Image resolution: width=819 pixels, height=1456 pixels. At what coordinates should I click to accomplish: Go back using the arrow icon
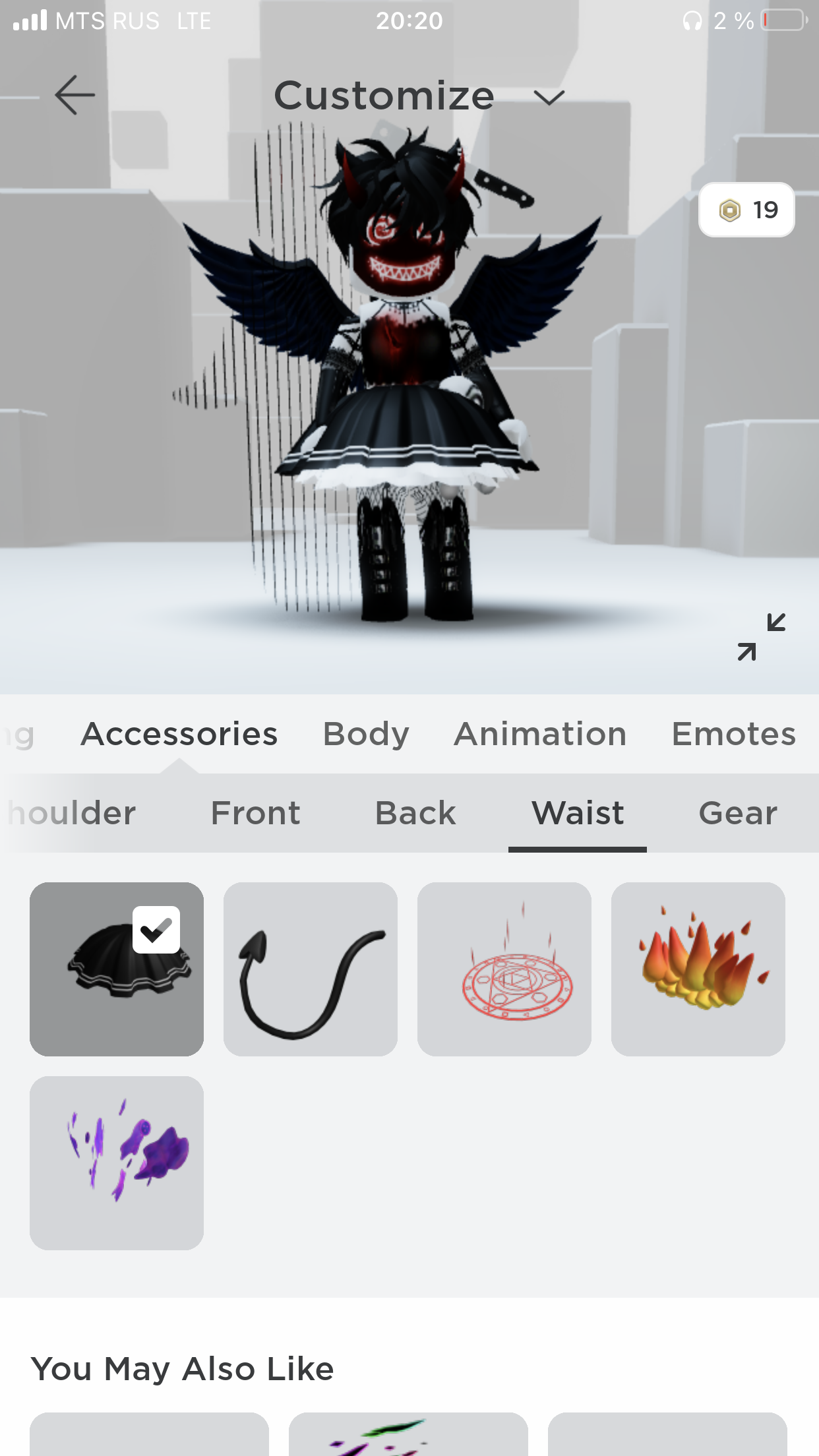pyautogui.click(x=75, y=95)
